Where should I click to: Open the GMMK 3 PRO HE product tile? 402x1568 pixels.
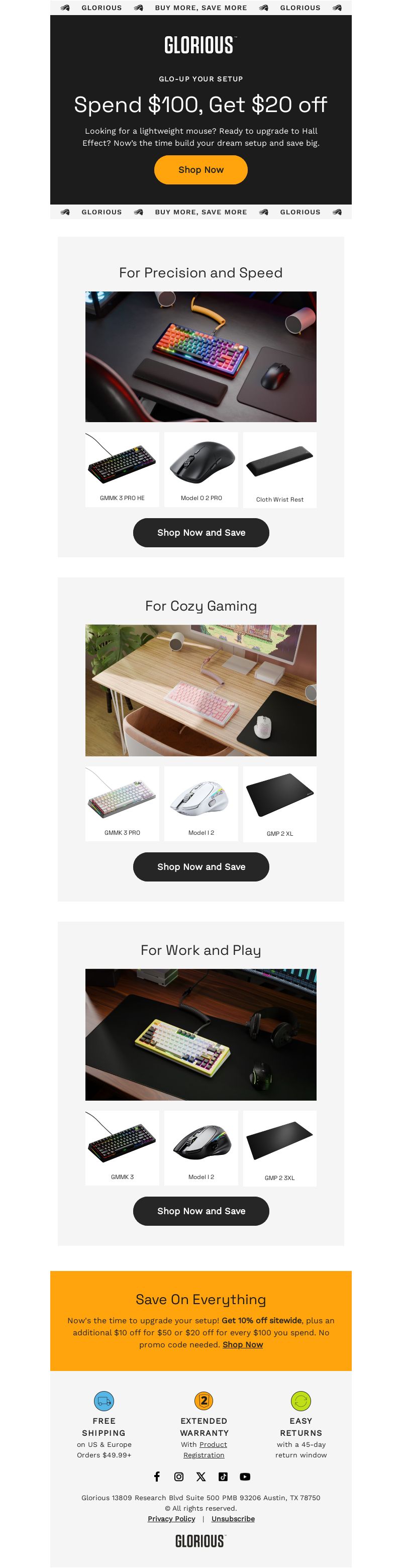click(x=122, y=469)
